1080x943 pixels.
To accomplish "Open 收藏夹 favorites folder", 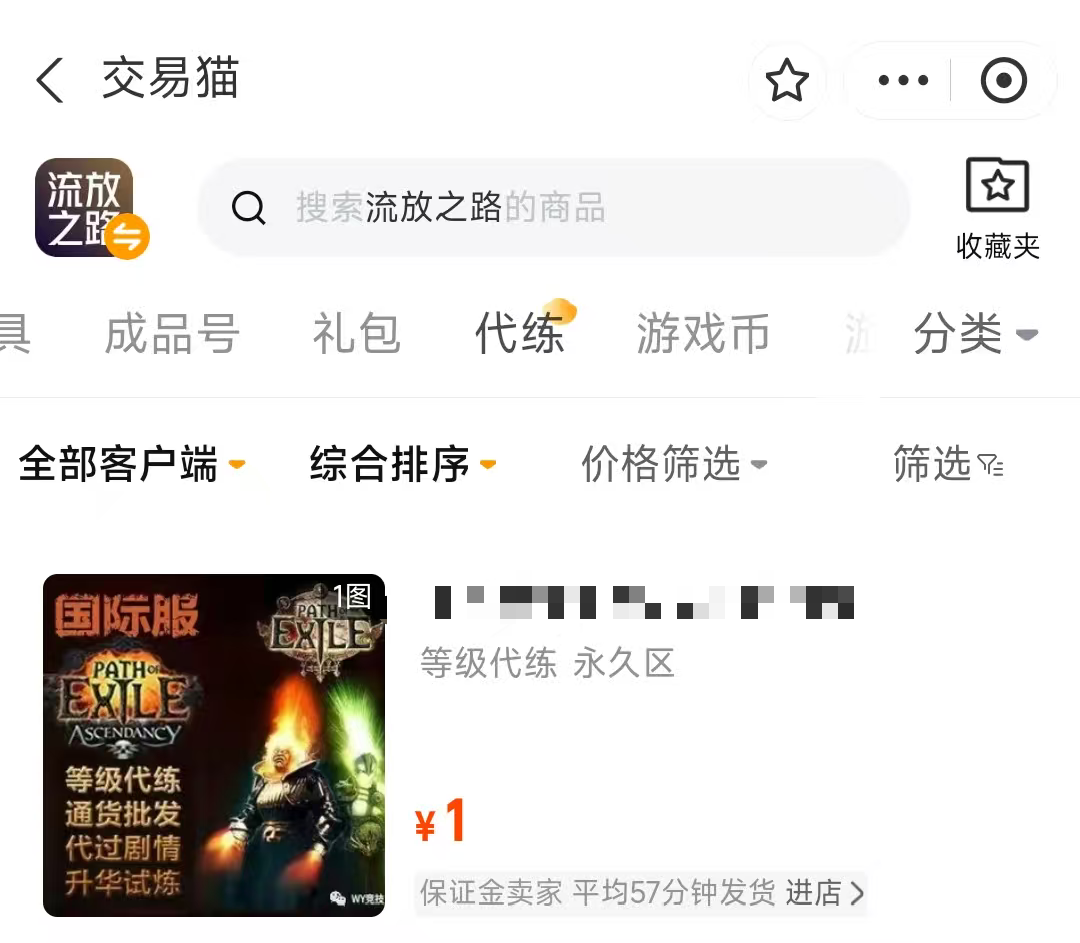I will (997, 208).
